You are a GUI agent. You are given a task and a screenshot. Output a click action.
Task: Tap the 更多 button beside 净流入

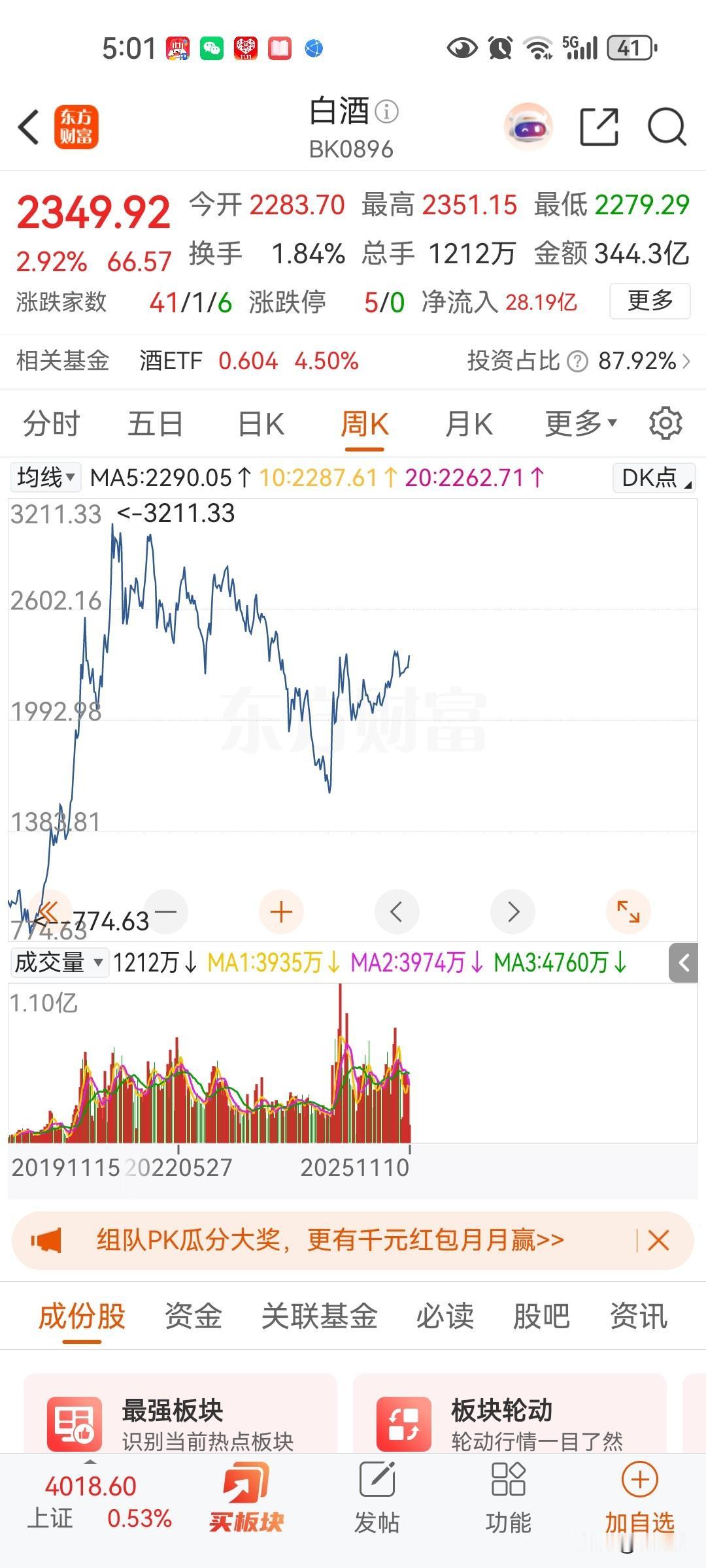[x=649, y=301]
